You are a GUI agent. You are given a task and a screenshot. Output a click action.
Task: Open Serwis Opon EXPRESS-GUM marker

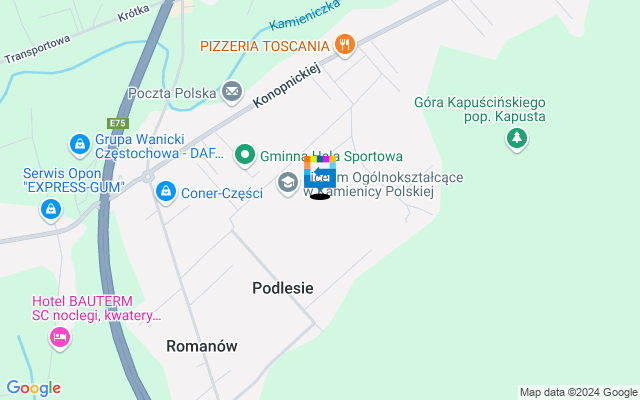click(50, 209)
